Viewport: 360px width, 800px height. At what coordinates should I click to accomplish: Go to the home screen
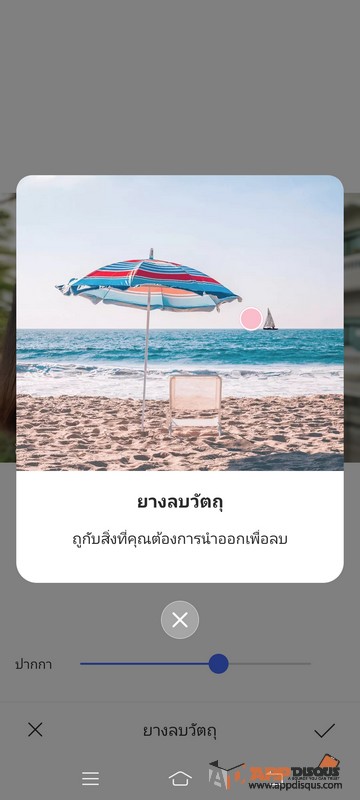point(179,779)
